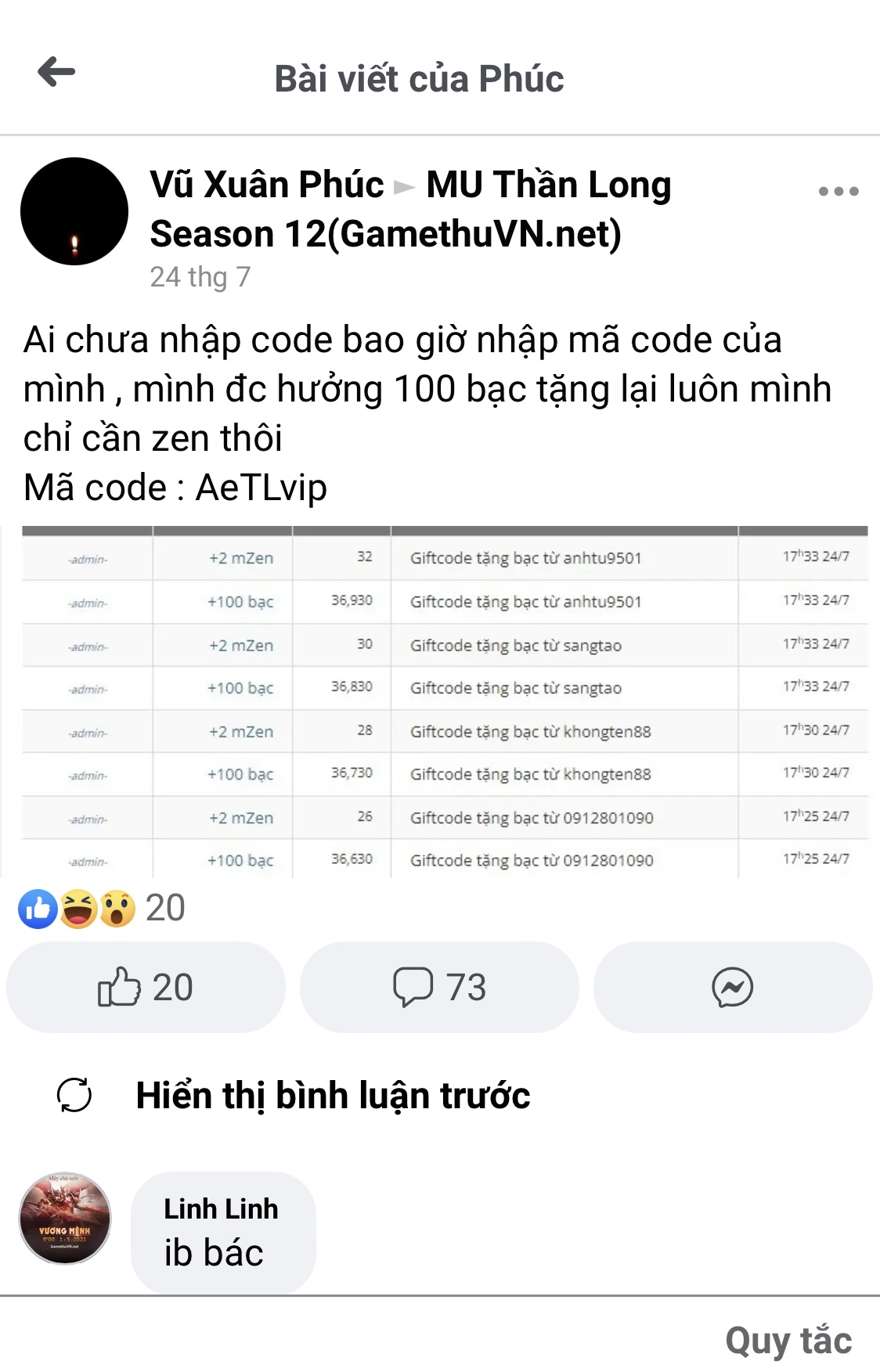Open Linh Linh's profile name
Viewport: 880px width, 1372px height.
point(221,1209)
